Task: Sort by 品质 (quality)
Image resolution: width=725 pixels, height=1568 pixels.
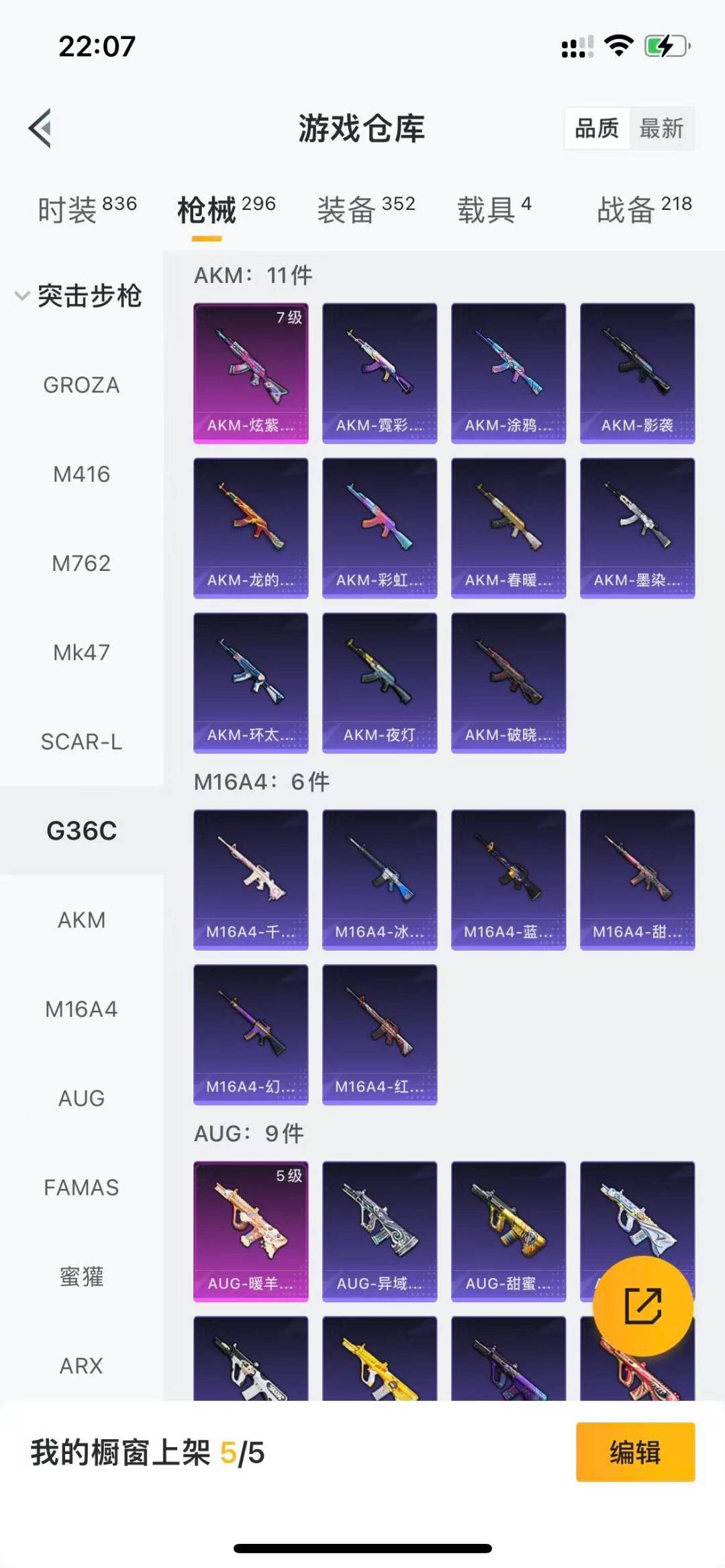Action: point(597,128)
